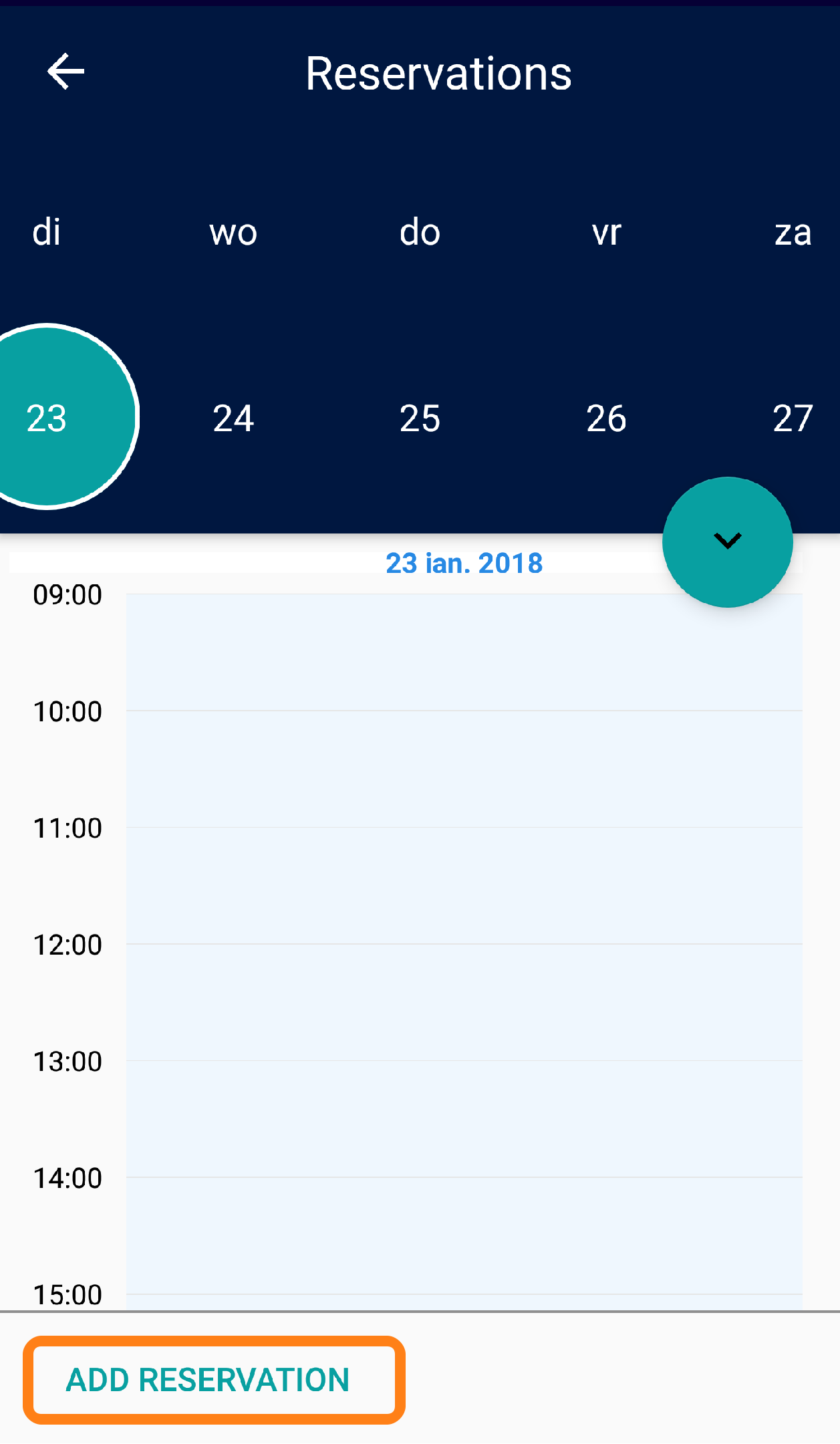The width and height of the screenshot is (840, 1444).
Task: Select Tuesday the 23rd
Action: click(47, 418)
